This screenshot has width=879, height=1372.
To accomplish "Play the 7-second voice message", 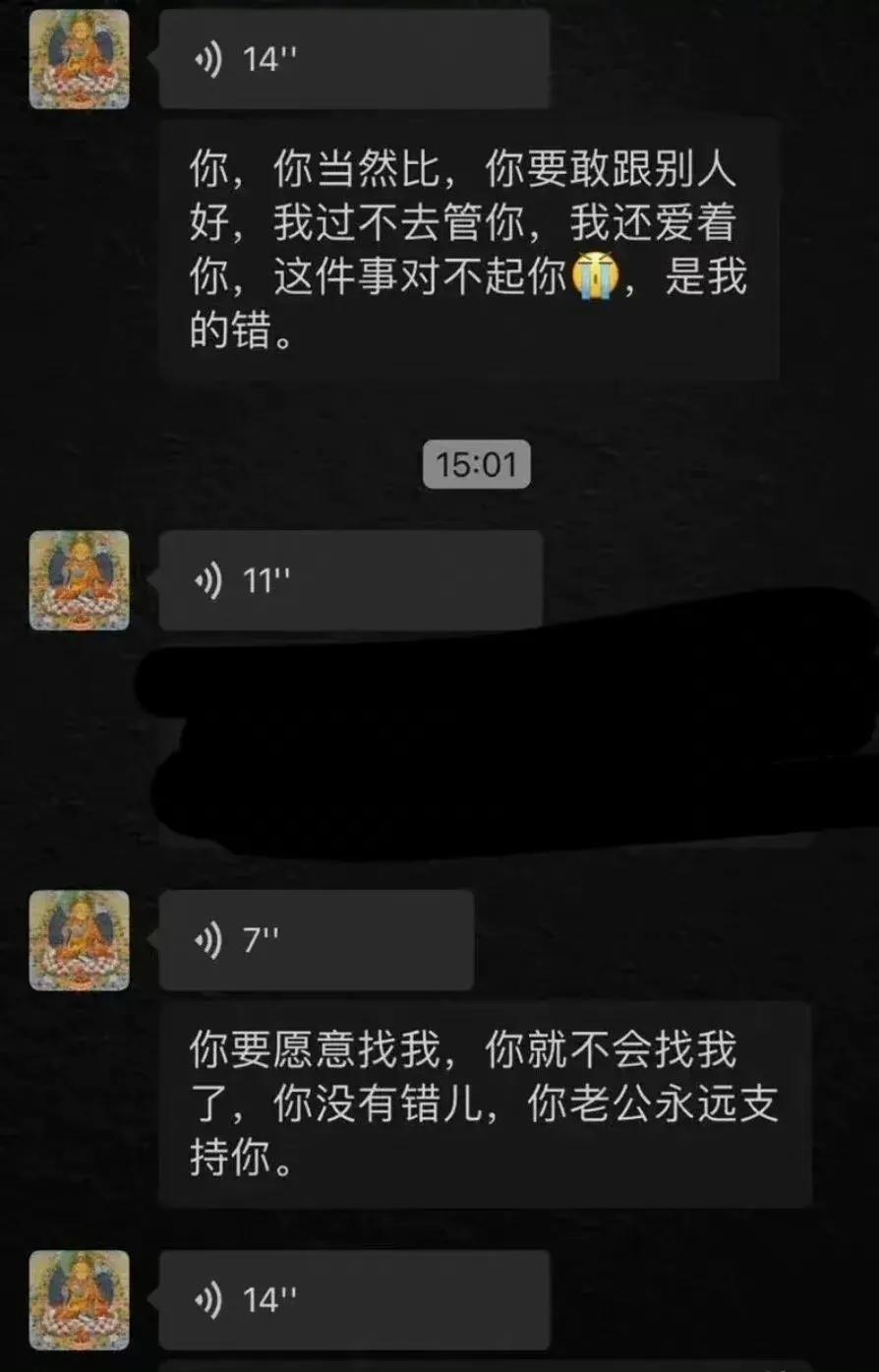I will point(316,941).
